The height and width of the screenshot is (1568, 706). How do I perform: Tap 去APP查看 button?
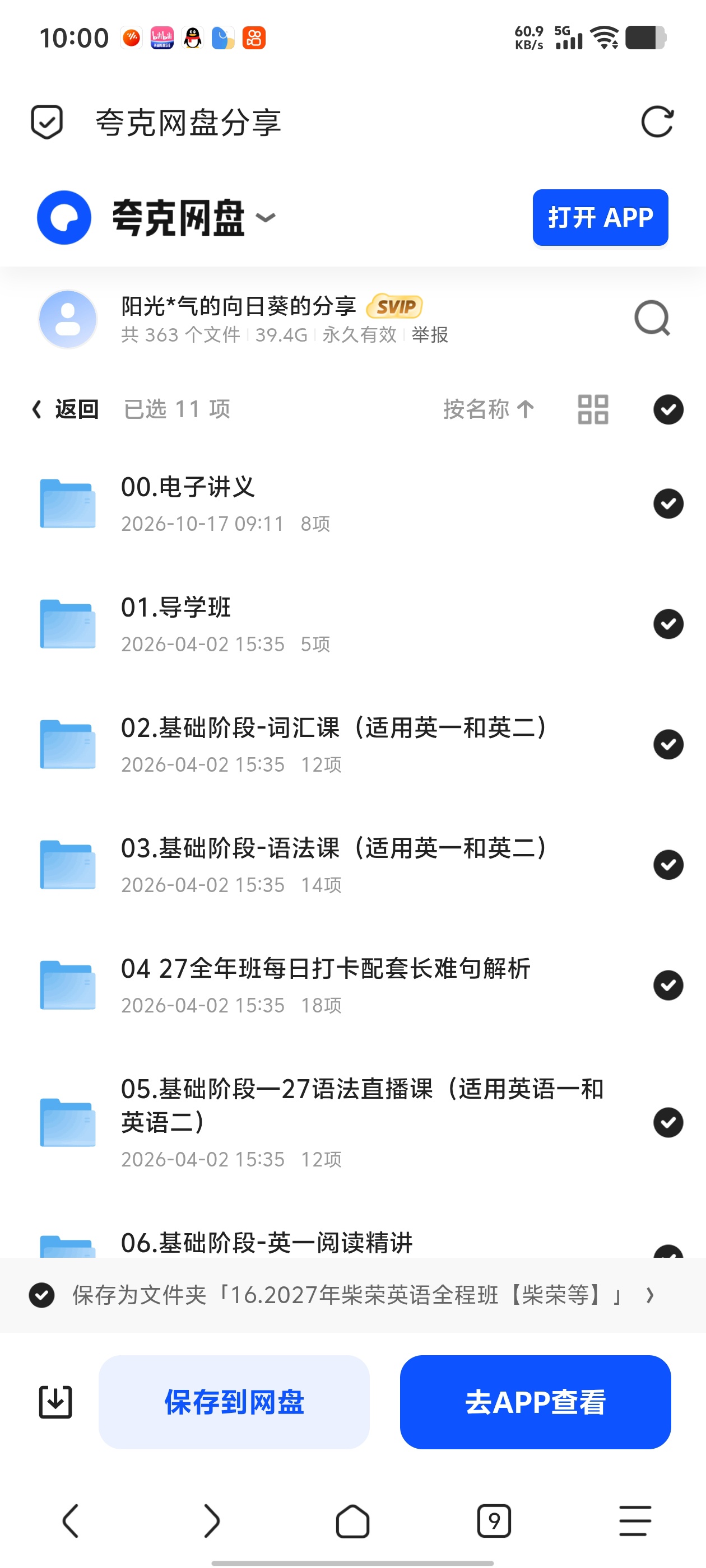[536, 1402]
